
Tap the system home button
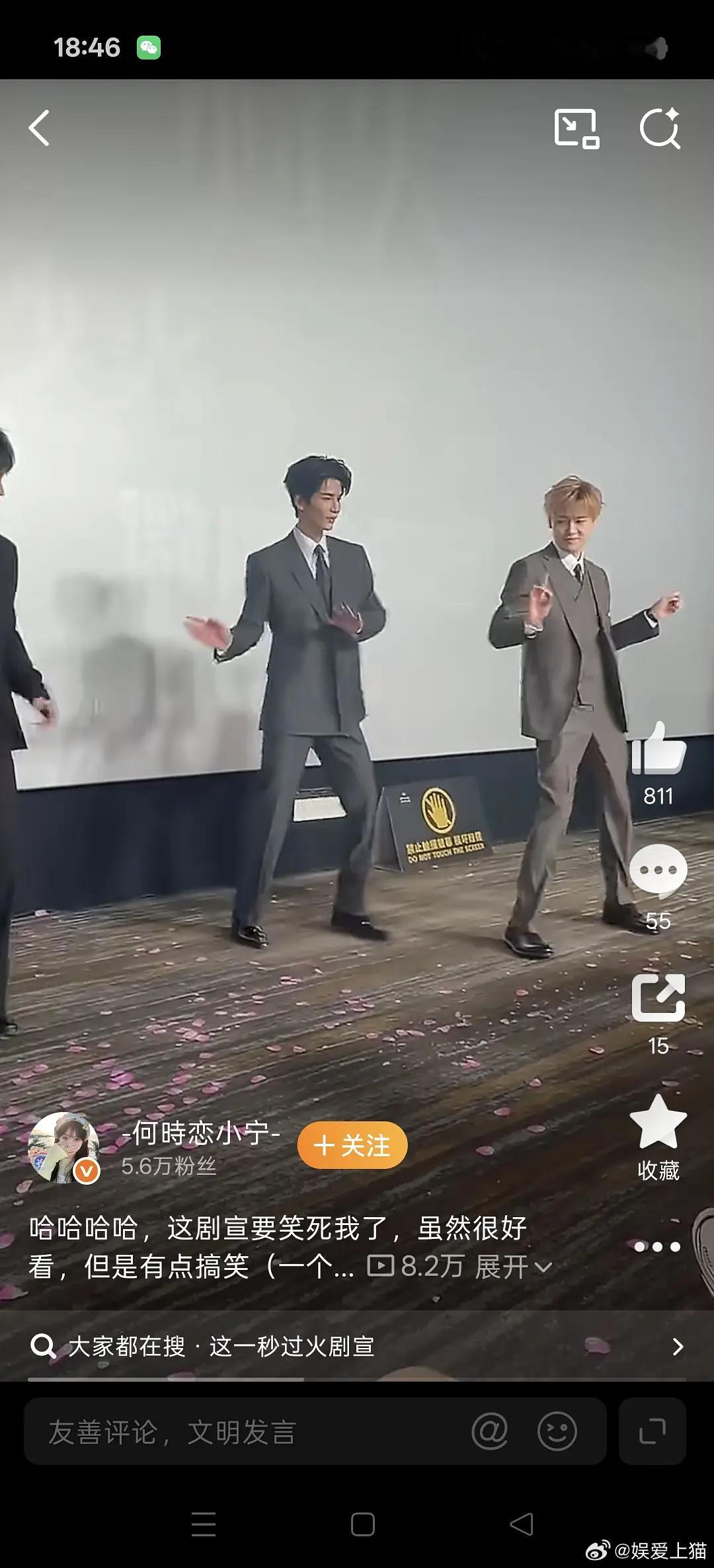(362, 1524)
